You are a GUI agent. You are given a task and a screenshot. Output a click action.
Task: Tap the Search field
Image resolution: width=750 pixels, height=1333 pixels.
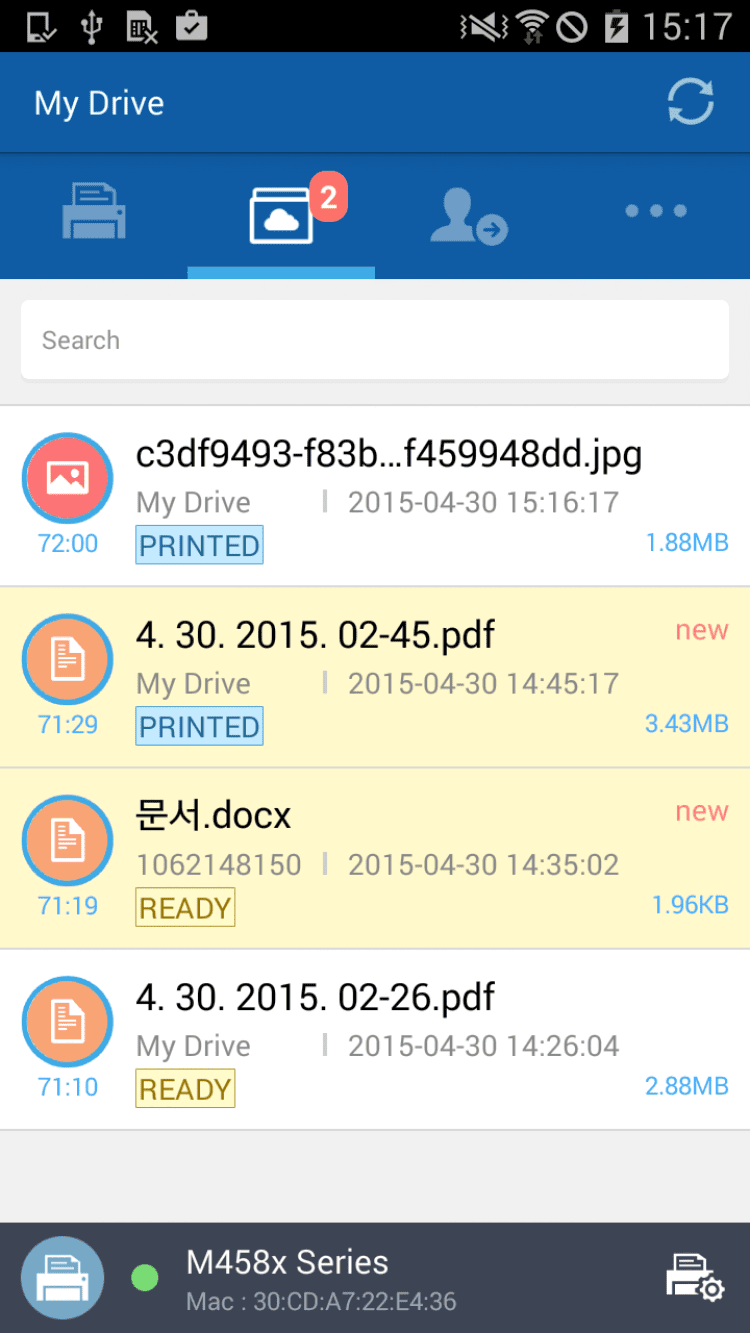pos(375,340)
